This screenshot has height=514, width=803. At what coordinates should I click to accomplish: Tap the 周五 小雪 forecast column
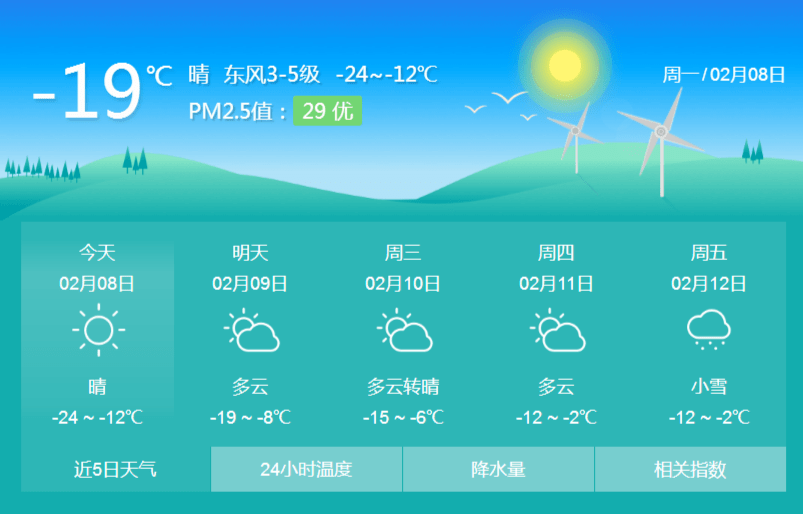tap(708, 332)
